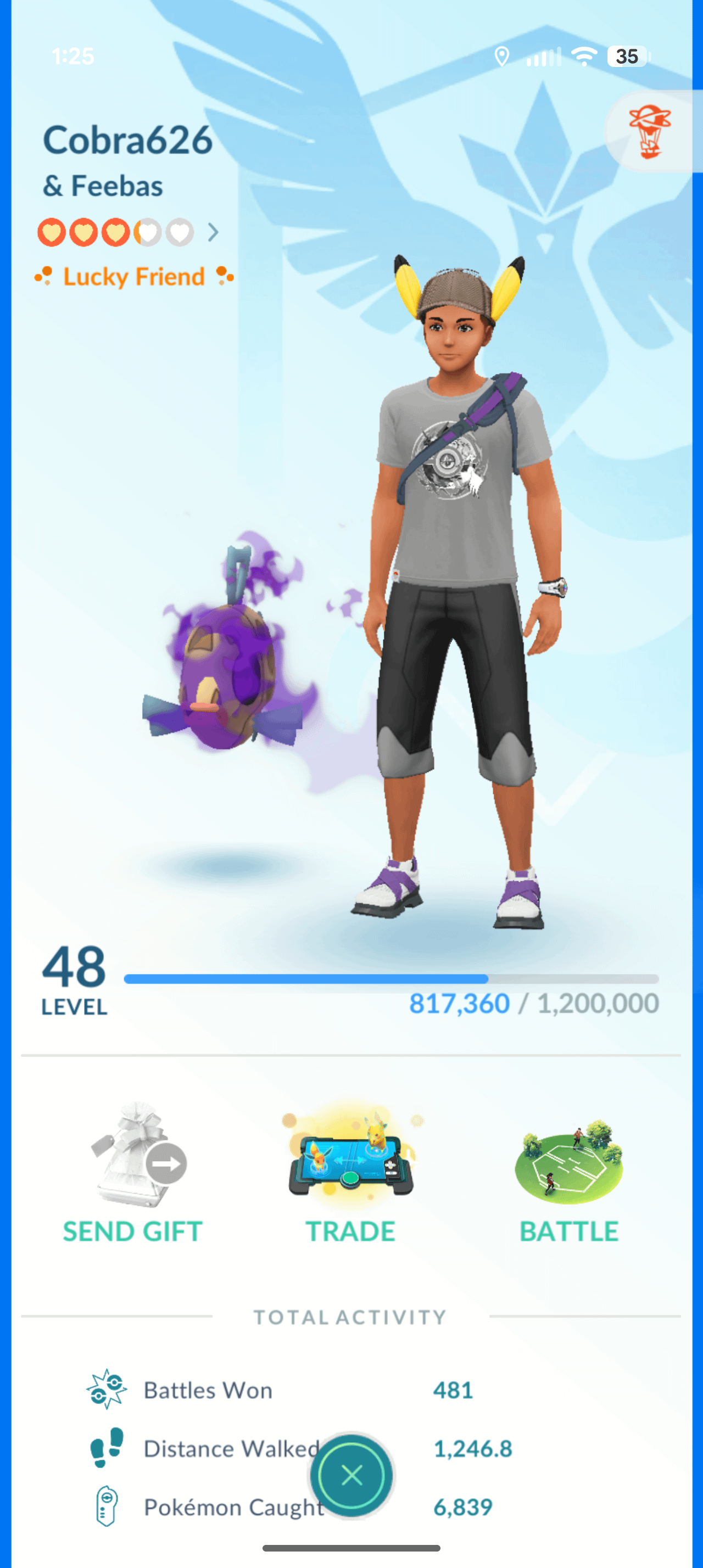Image resolution: width=703 pixels, height=1568 pixels.
Task: Start a trade with Cobra626
Action: click(x=350, y=1172)
